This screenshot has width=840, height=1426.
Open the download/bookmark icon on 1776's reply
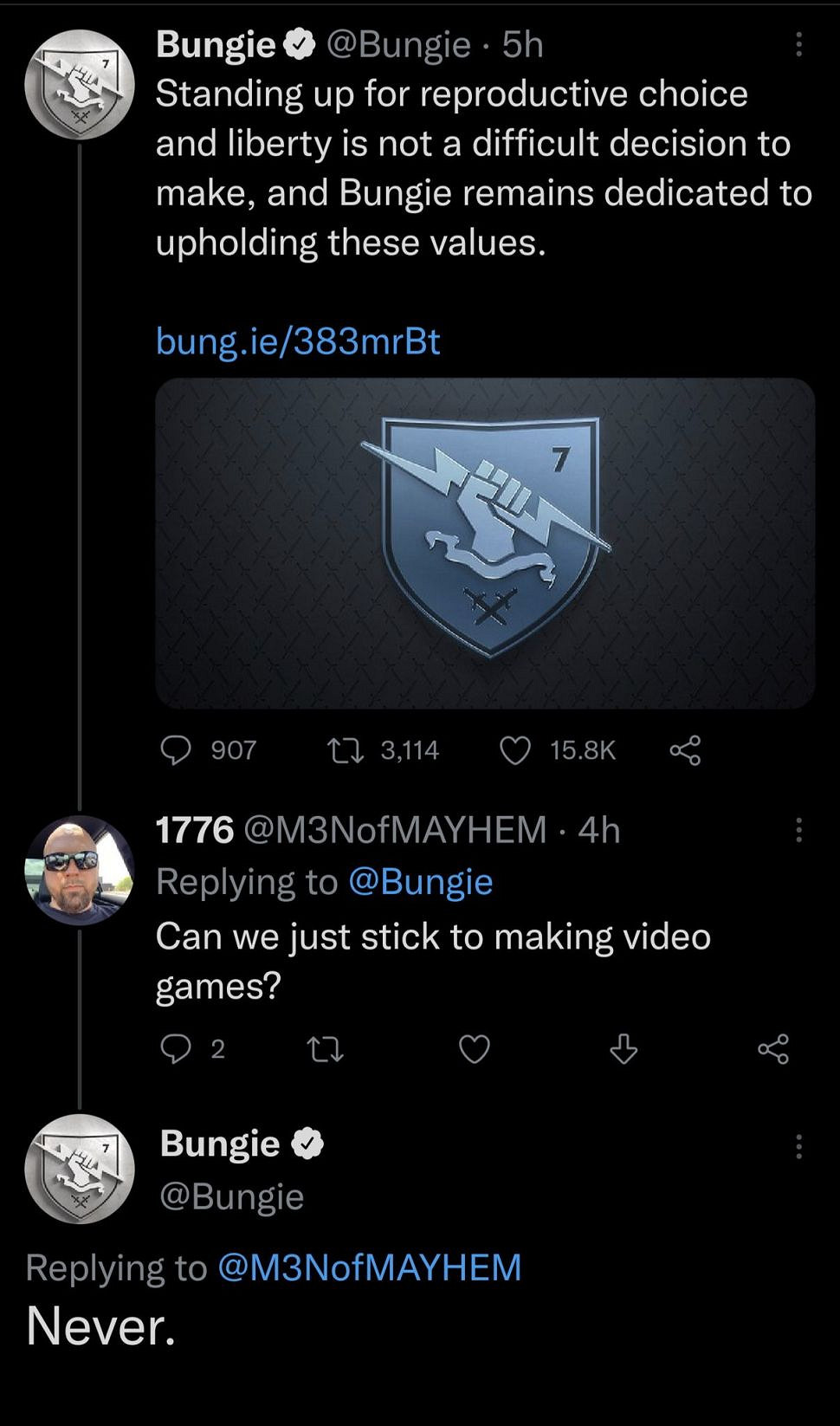coord(622,1050)
